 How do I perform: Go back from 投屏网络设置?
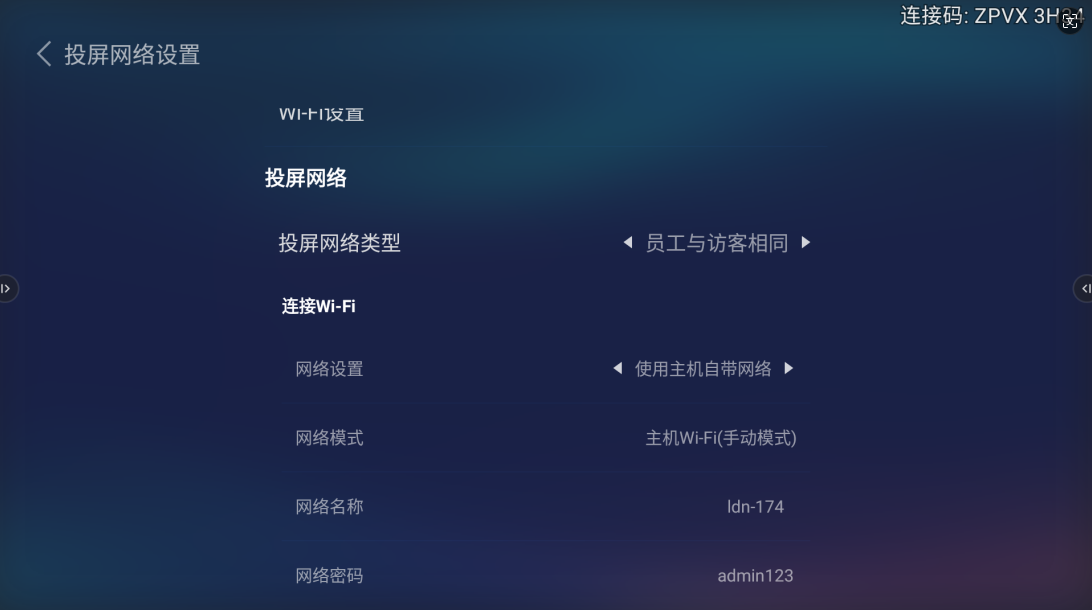(x=44, y=54)
